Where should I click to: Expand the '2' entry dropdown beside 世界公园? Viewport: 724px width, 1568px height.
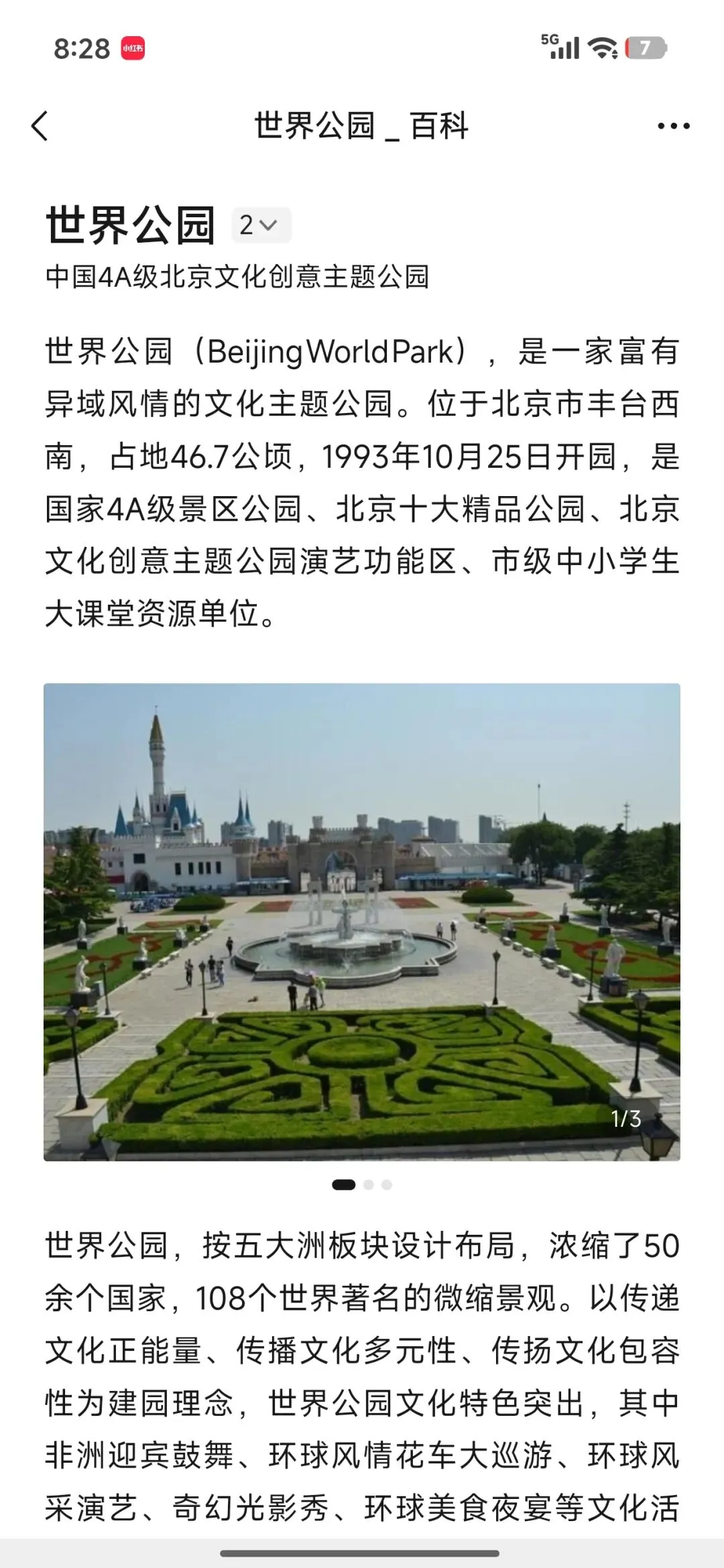tap(261, 225)
